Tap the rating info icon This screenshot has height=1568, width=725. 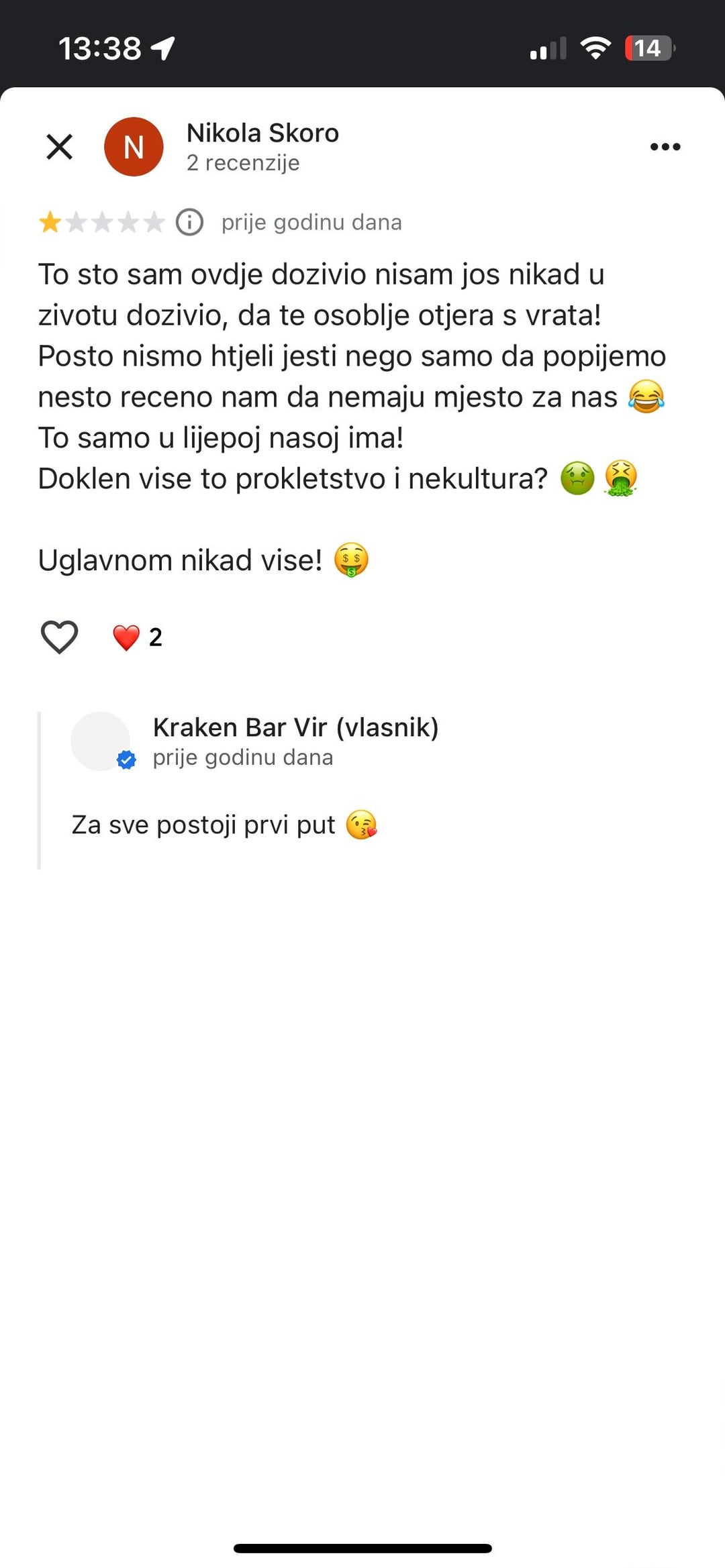coord(189,222)
